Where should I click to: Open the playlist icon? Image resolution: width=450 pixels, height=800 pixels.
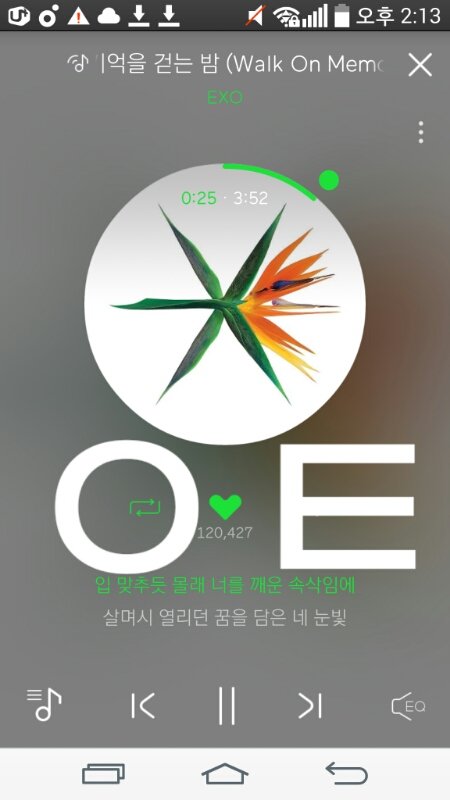point(44,705)
